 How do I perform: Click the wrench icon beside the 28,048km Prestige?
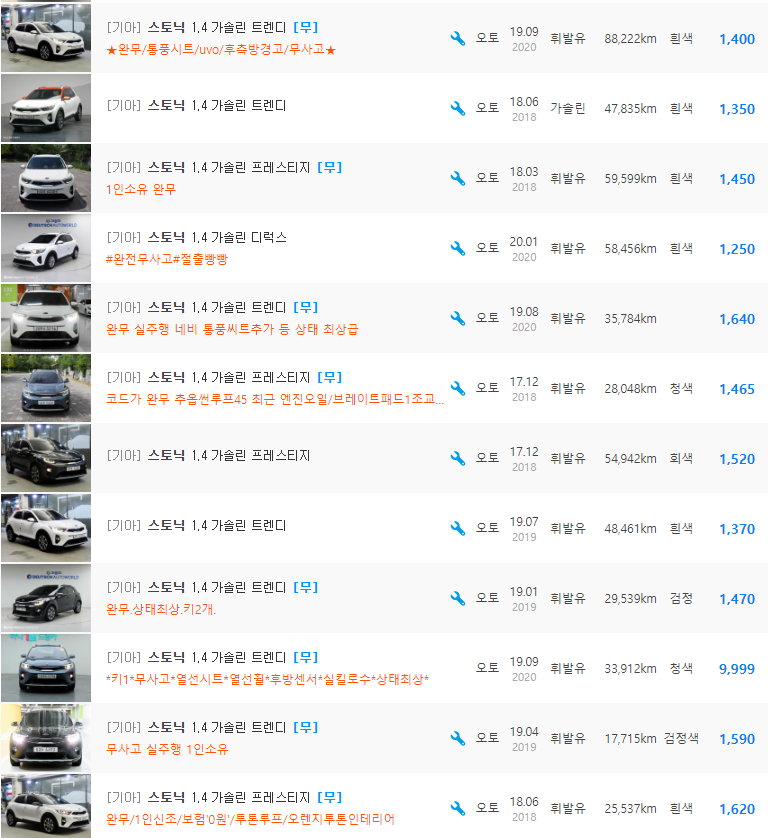click(x=458, y=387)
